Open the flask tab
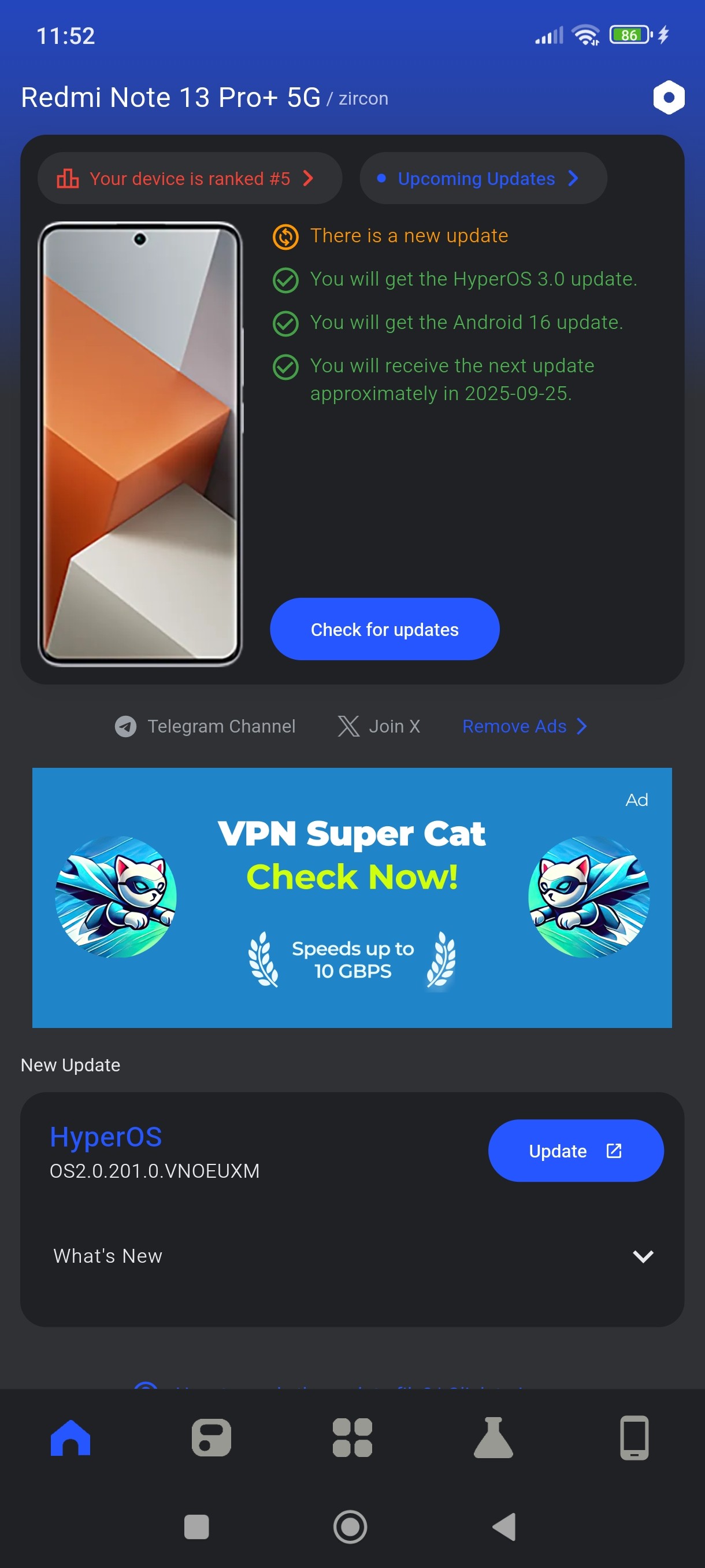 point(493,1438)
